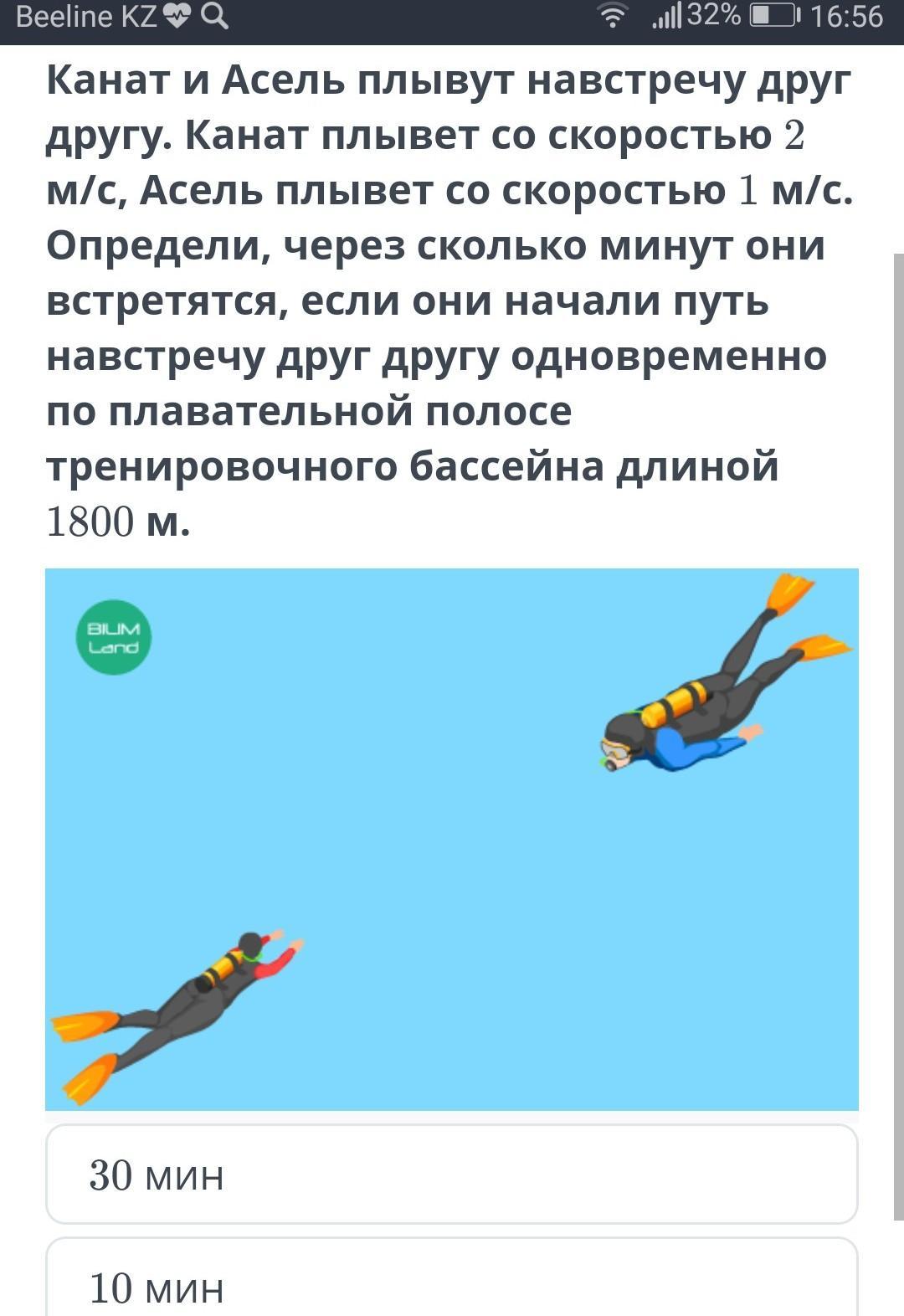Choose the 10 мин answer option
Viewport: 904px width, 1316px height.
pyautogui.click(x=452, y=1283)
